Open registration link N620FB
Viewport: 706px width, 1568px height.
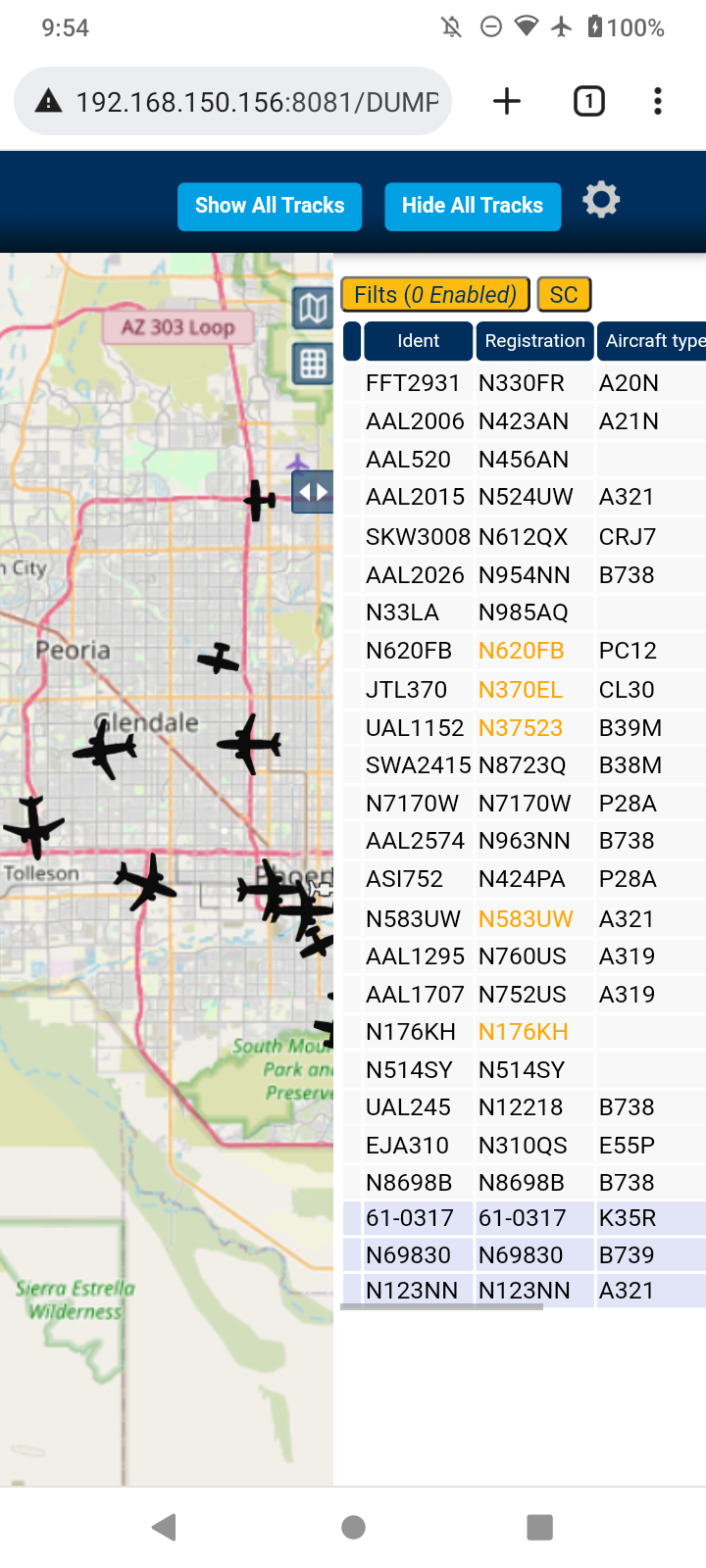point(521,651)
